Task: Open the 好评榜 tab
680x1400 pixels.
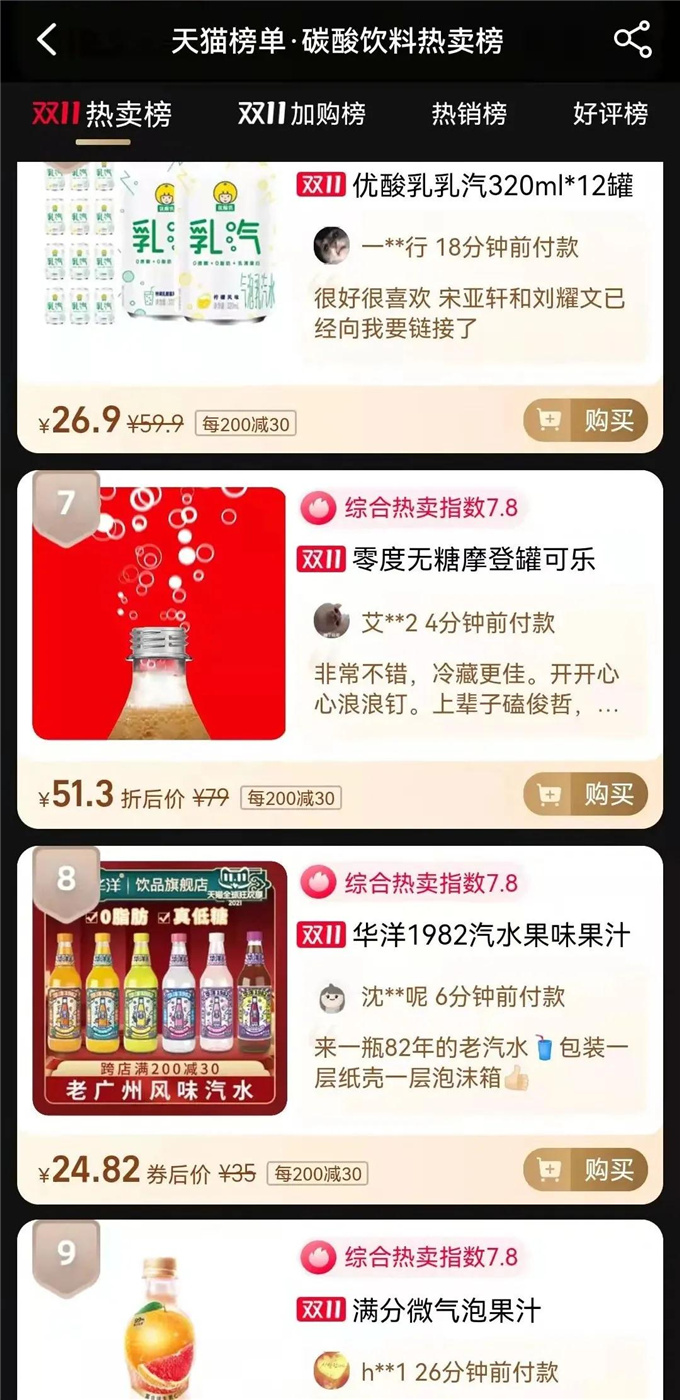Action: coord(610,114)
